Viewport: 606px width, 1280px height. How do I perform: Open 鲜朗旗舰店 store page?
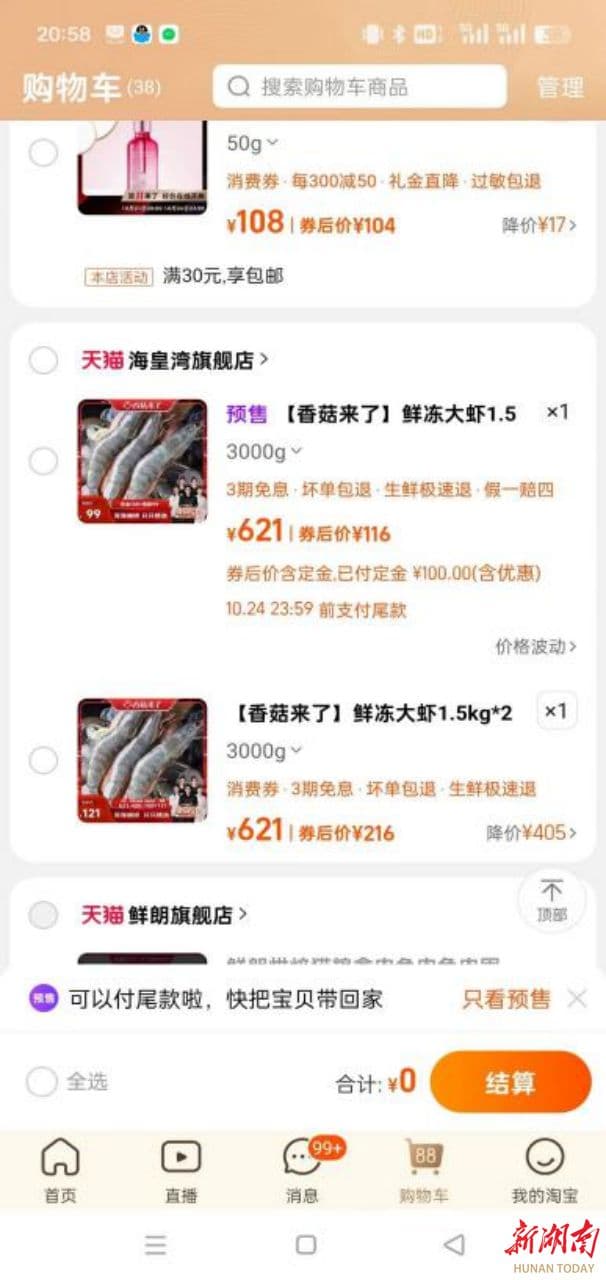pos(180,914)
